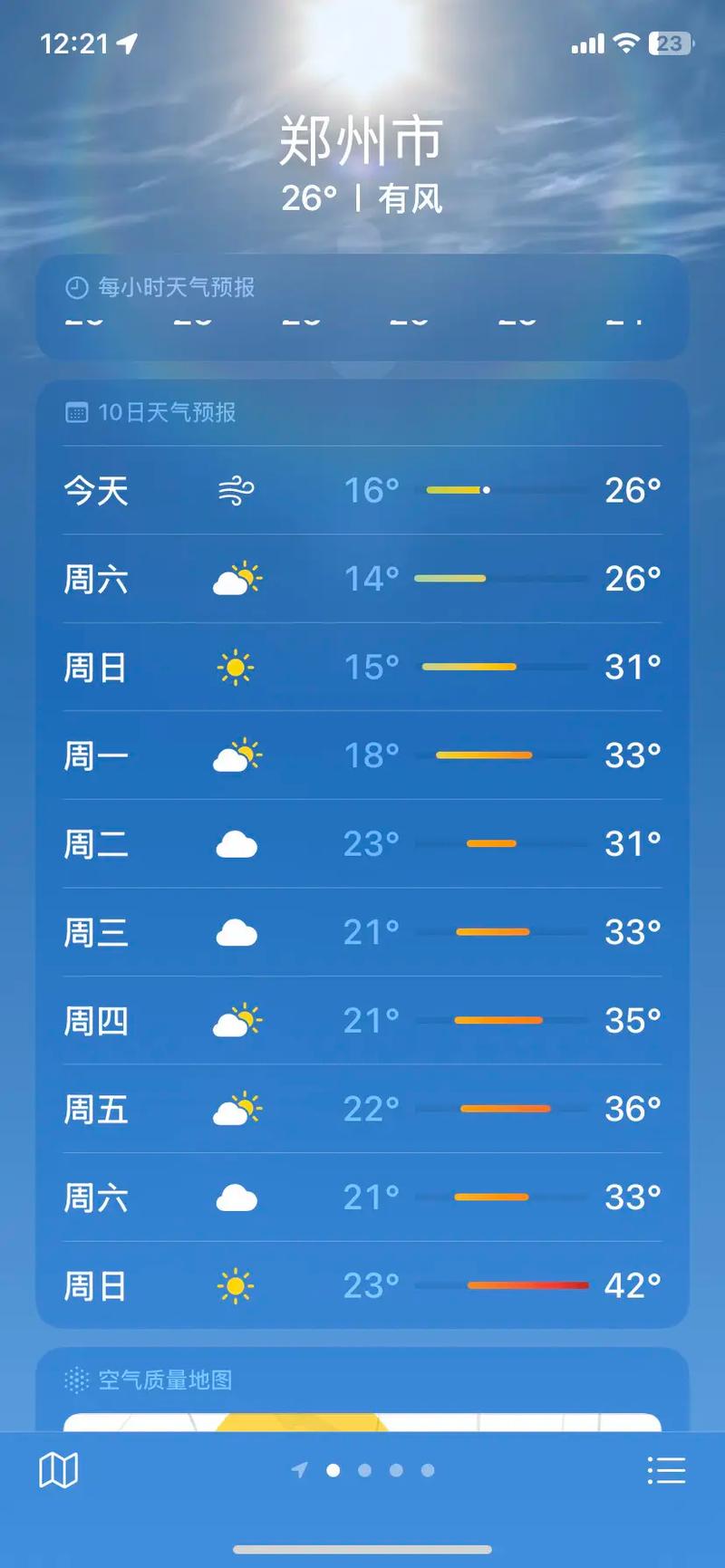Tap the 26° | 有风 summary text
Viewport: 725px width, 1568px height.
(362, 198)
